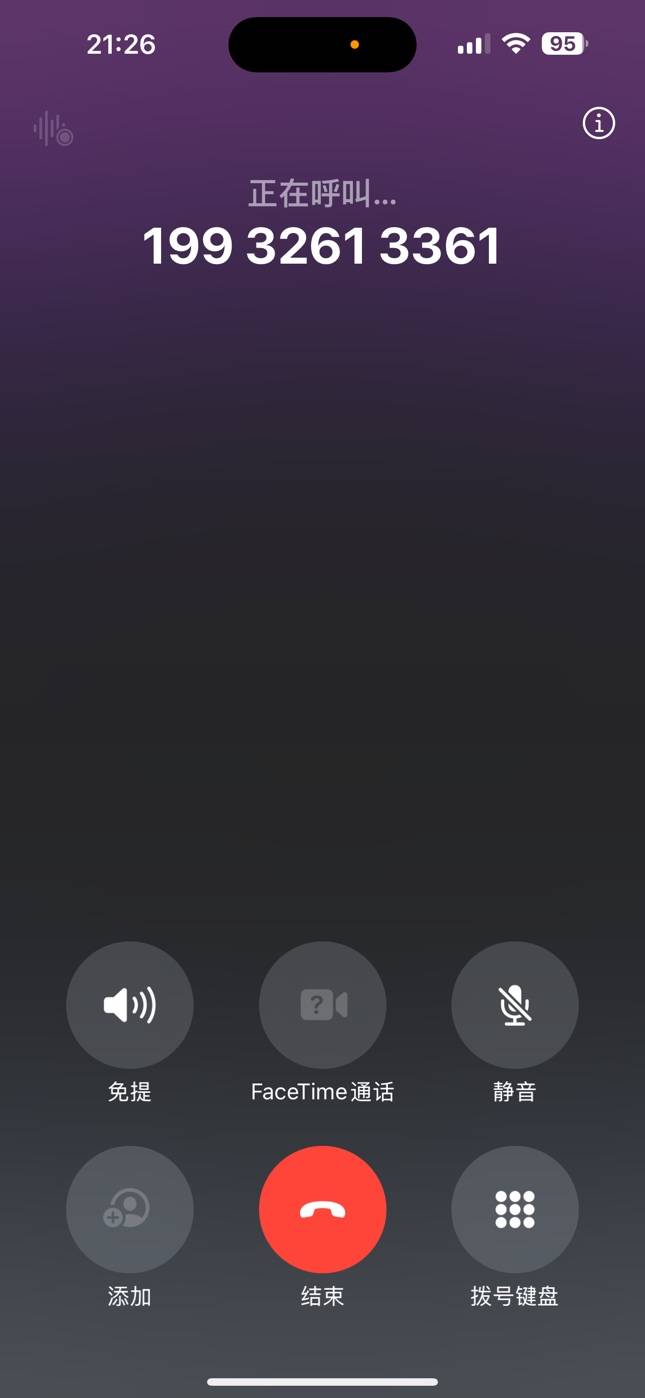The image size is (645, 1398).
Task: Turn on speaker mode (免提)
Action: [x=130, y=1005]
